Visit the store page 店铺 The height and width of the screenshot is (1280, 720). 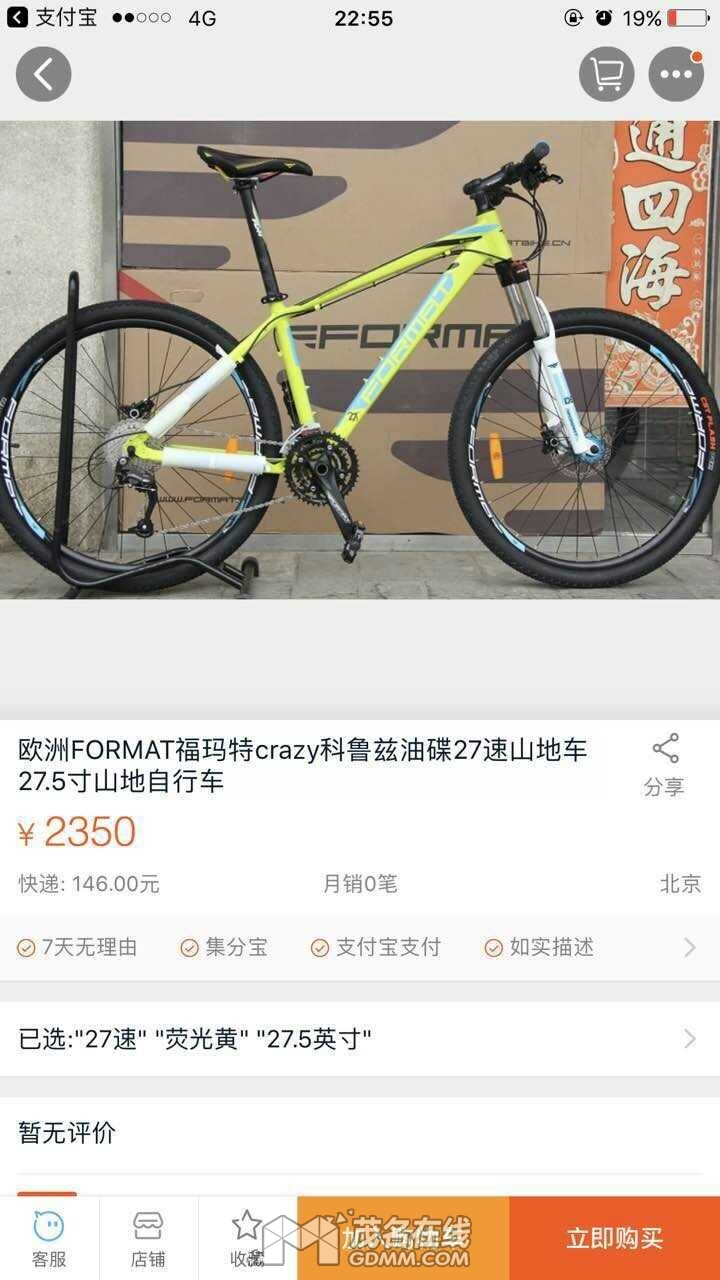point(148,1238)
